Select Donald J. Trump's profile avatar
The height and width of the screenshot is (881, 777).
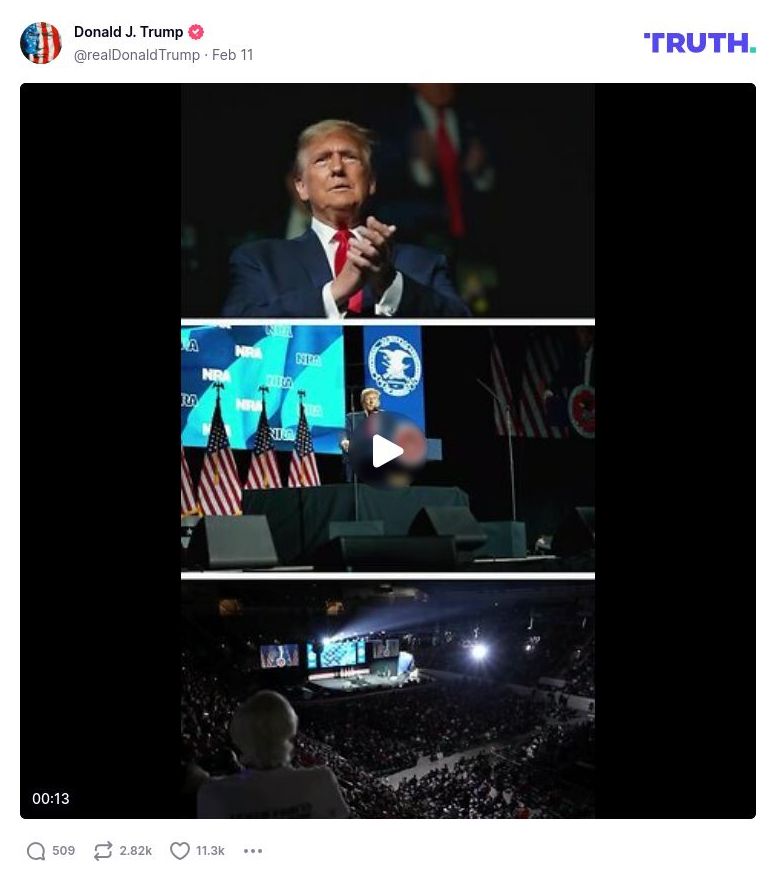click(x=41, y=41)
